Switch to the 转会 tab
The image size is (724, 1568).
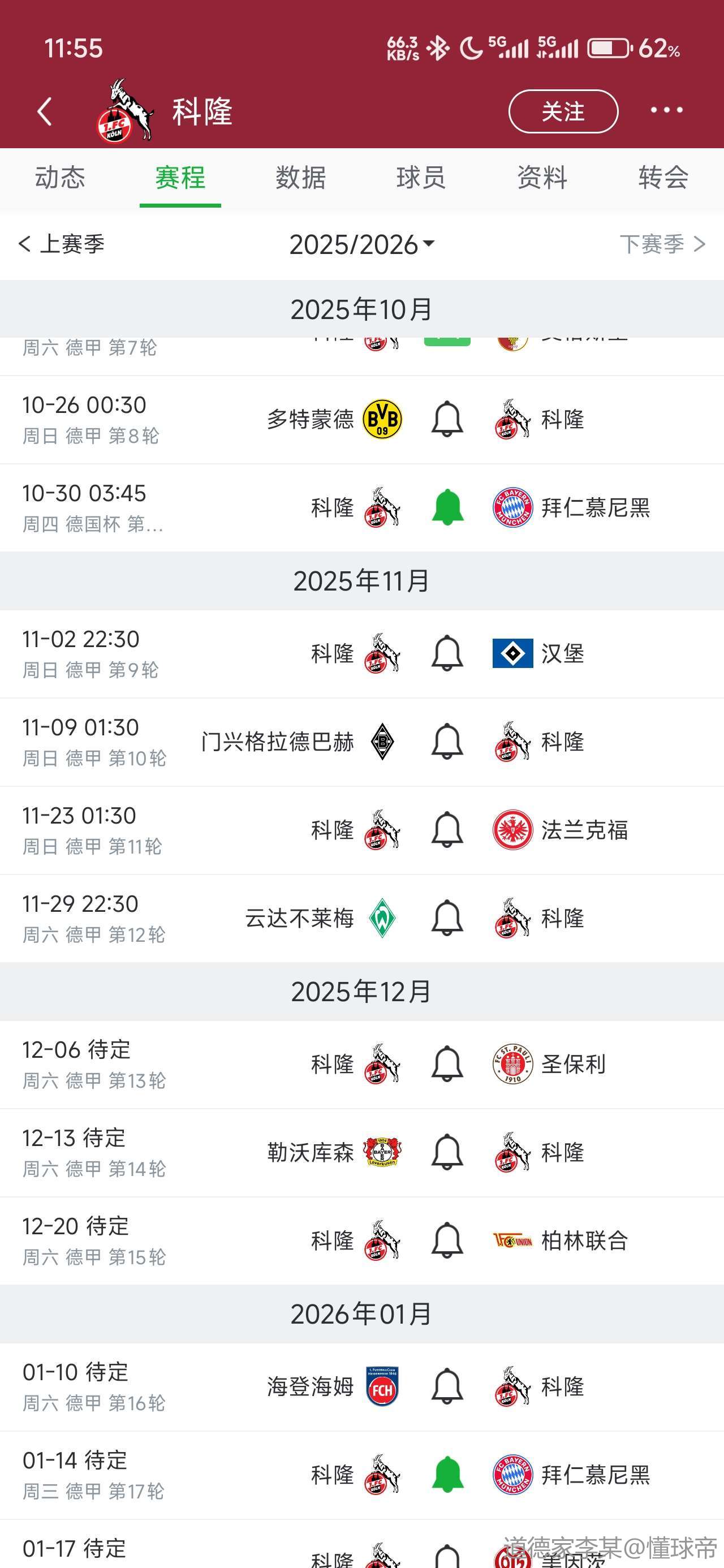coord(662,178)
